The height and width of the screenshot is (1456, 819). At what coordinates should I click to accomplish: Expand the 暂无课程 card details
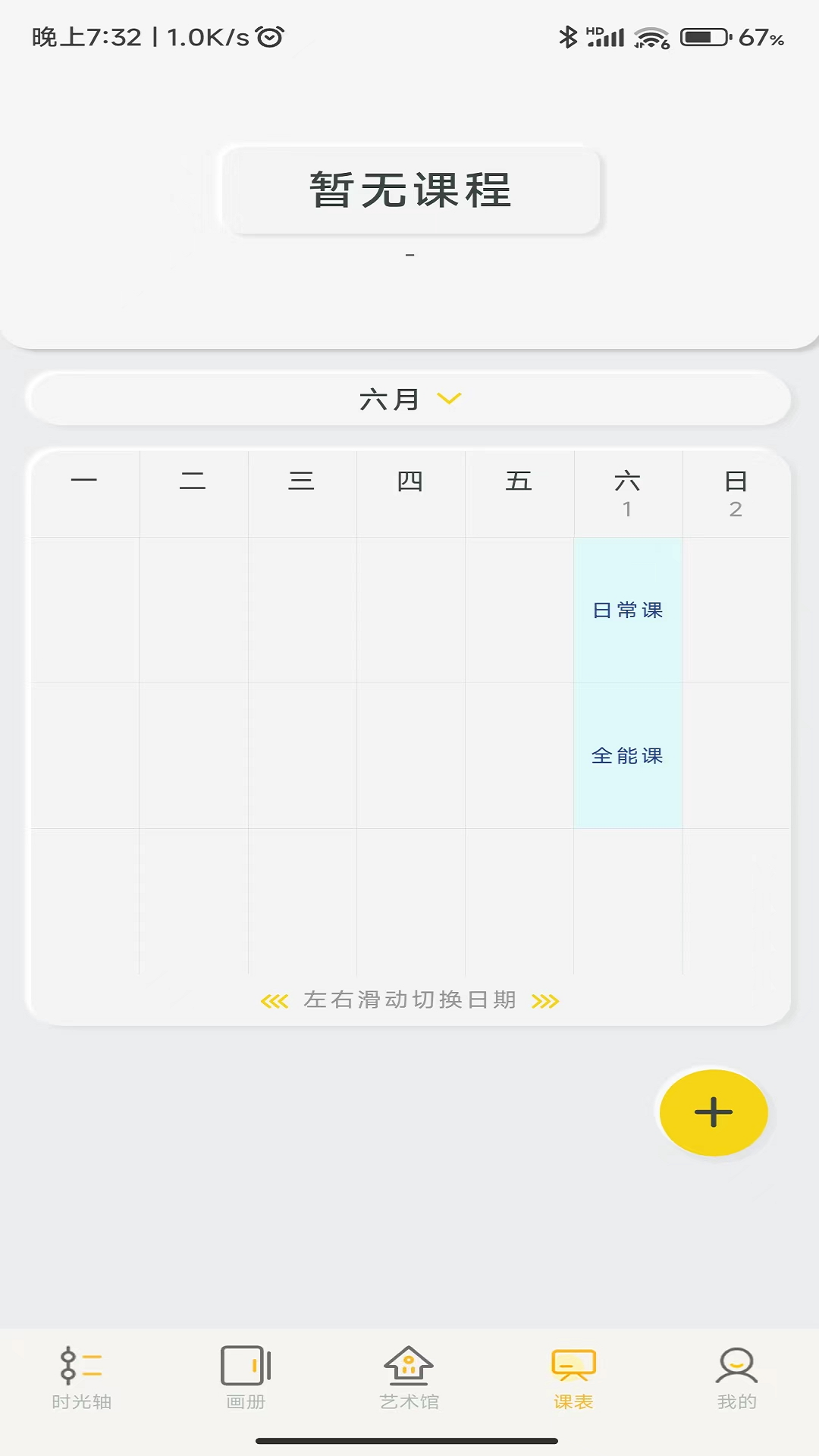409,190
